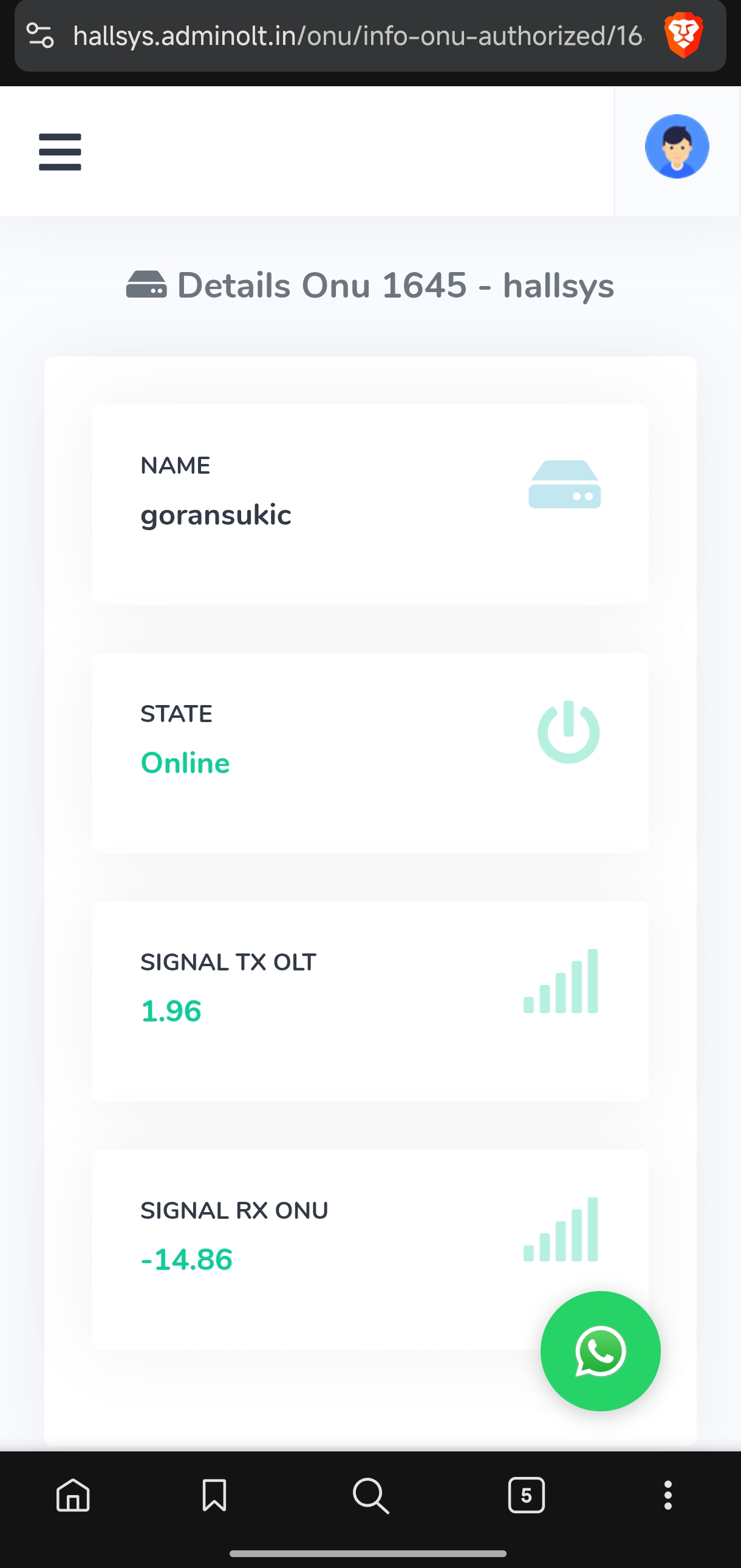Open site settings icon in address bar
This screenshot has width=741, height=1568.
[x=40, y=35]
